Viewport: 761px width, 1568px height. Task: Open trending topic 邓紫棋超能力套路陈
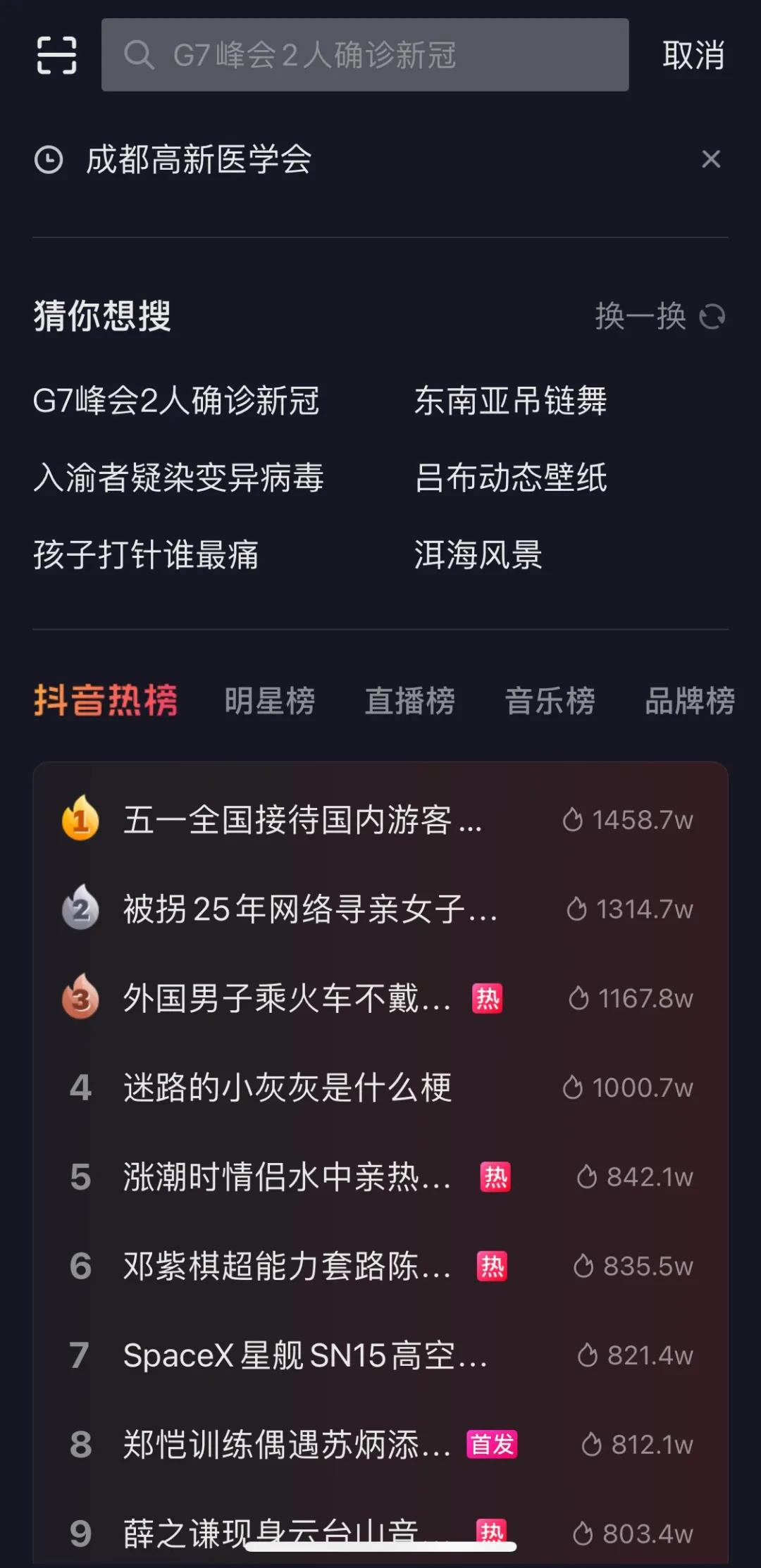[x=287, y=1266]
